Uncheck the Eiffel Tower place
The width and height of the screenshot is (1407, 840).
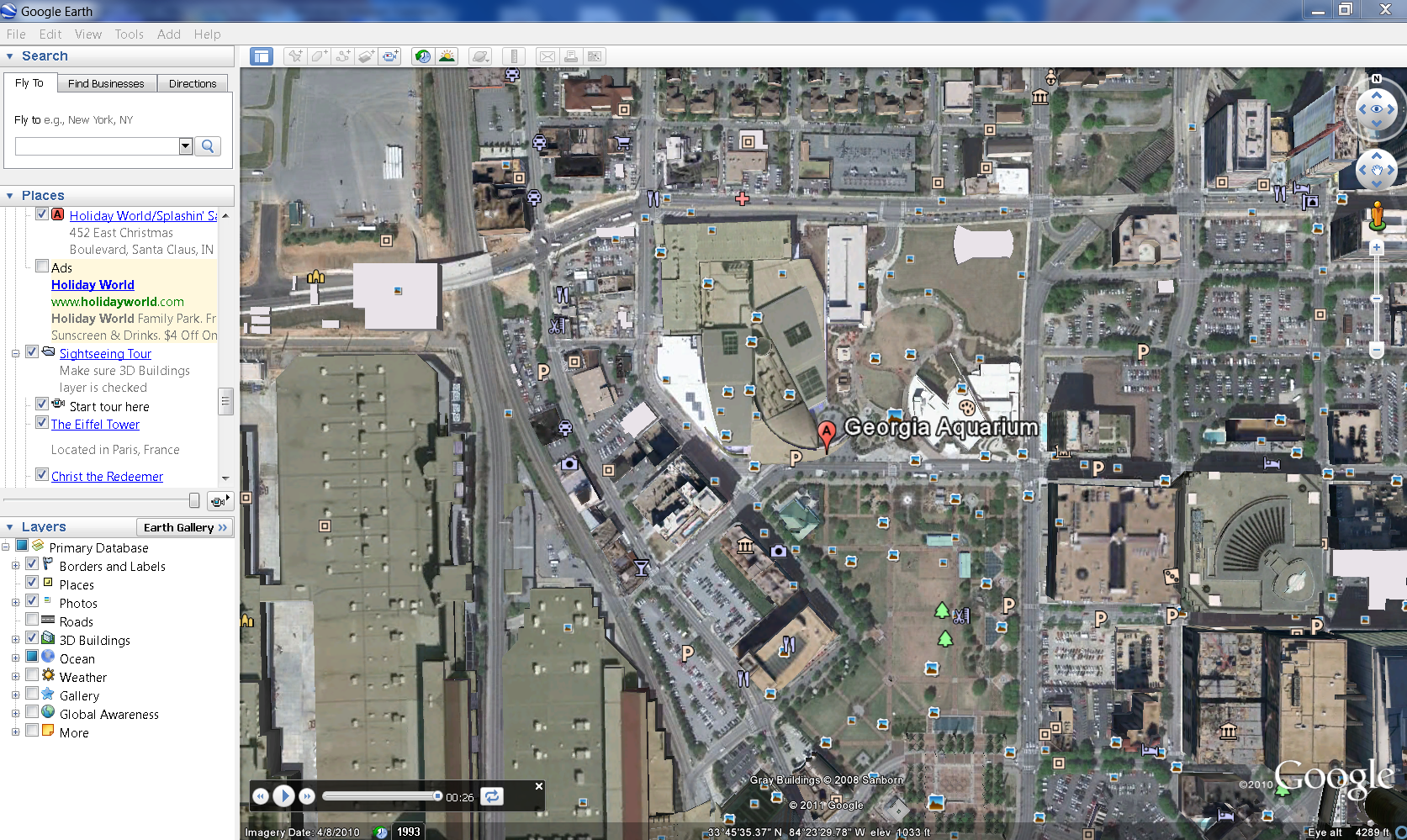[x=42, y=423]
